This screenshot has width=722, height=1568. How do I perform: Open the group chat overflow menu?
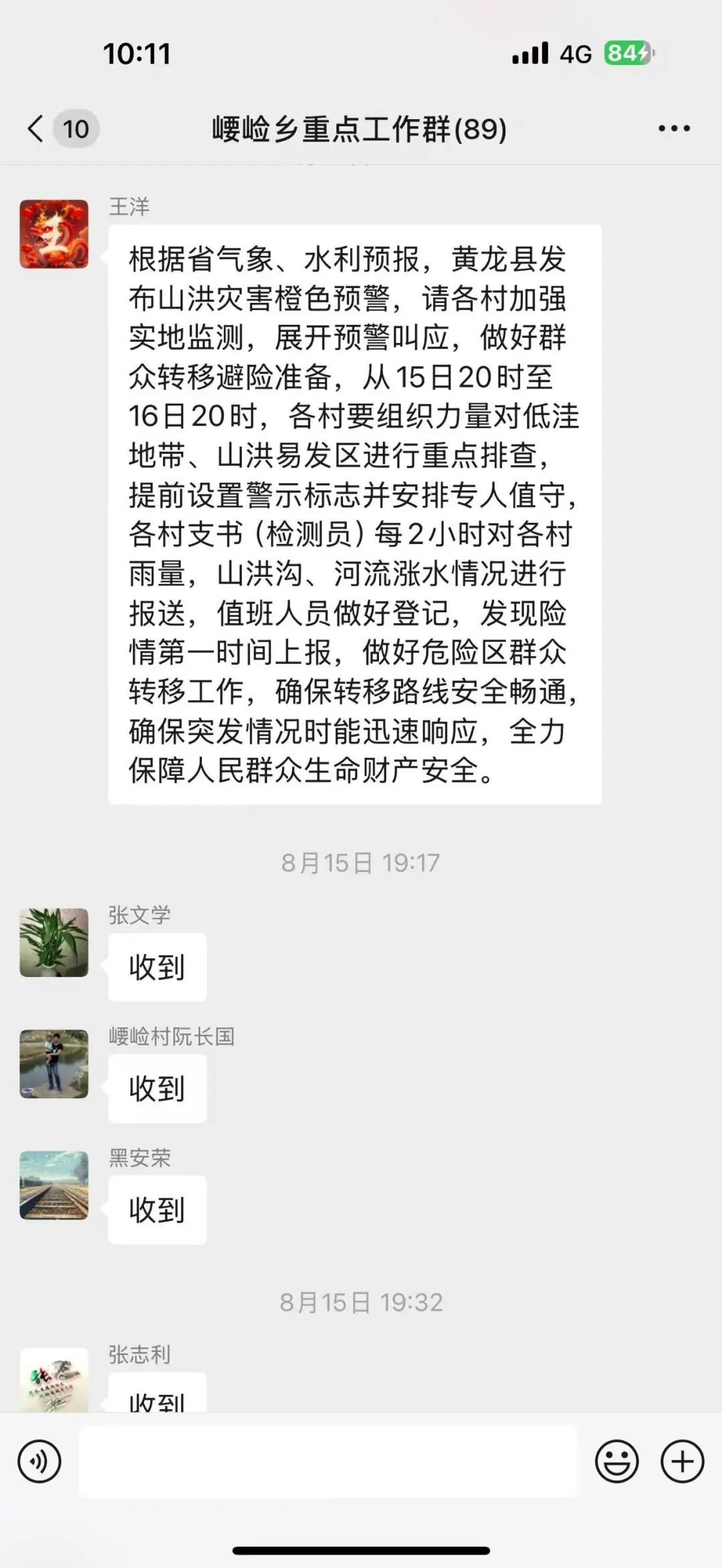(673, 128)
